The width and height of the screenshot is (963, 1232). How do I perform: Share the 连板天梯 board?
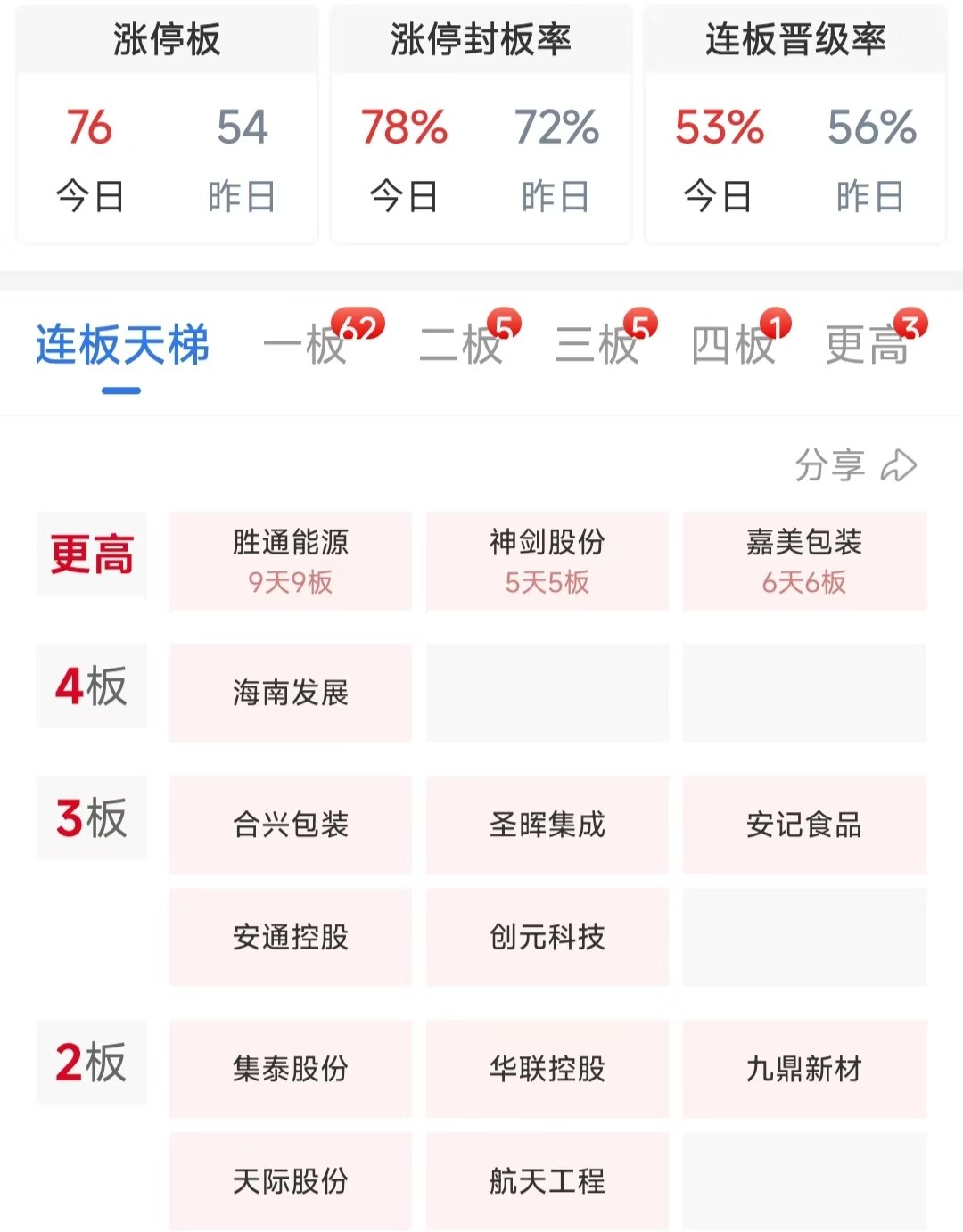[855, 465]
